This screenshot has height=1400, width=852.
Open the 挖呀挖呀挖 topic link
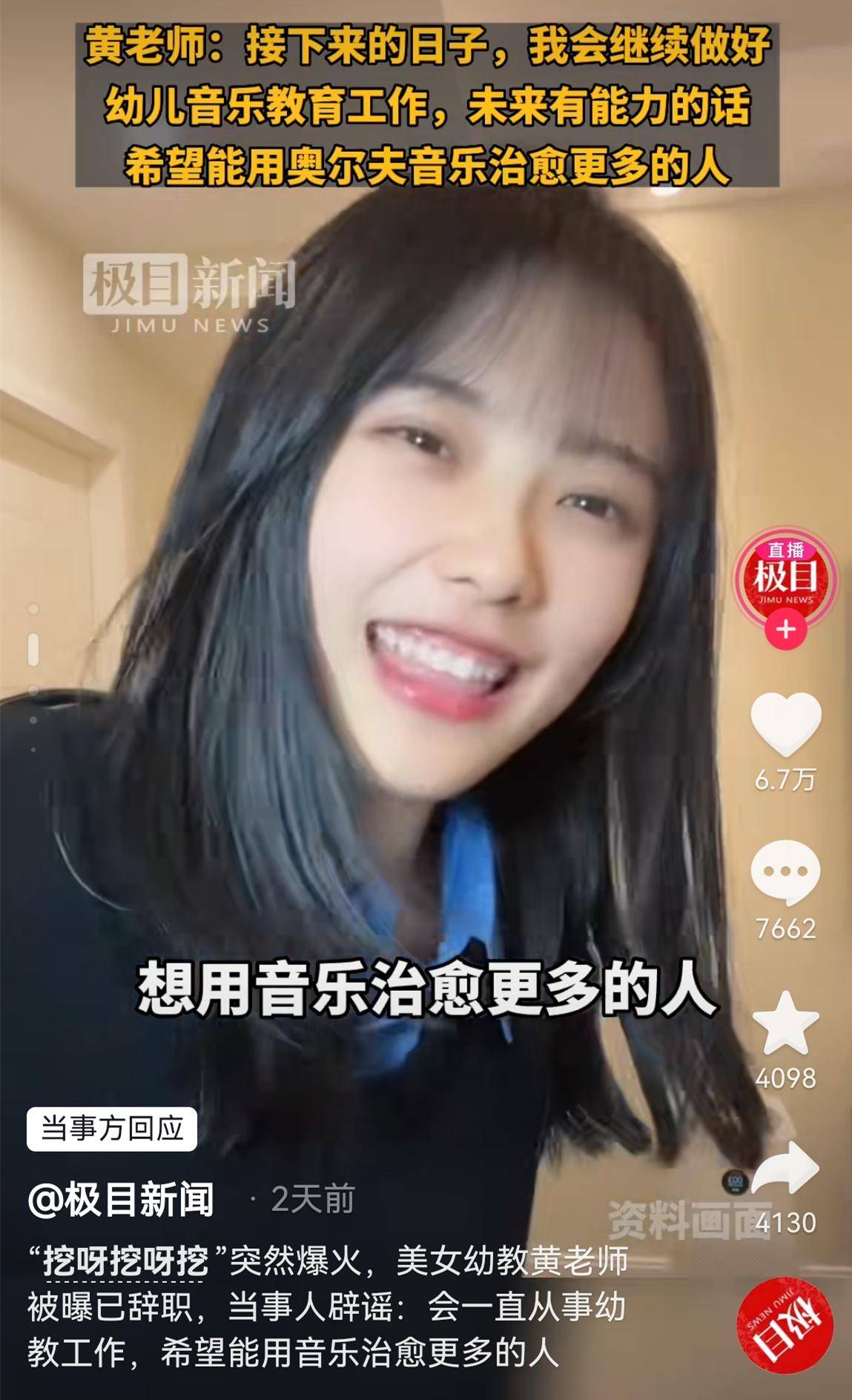pyautogui.click(x=125, y=1261)
